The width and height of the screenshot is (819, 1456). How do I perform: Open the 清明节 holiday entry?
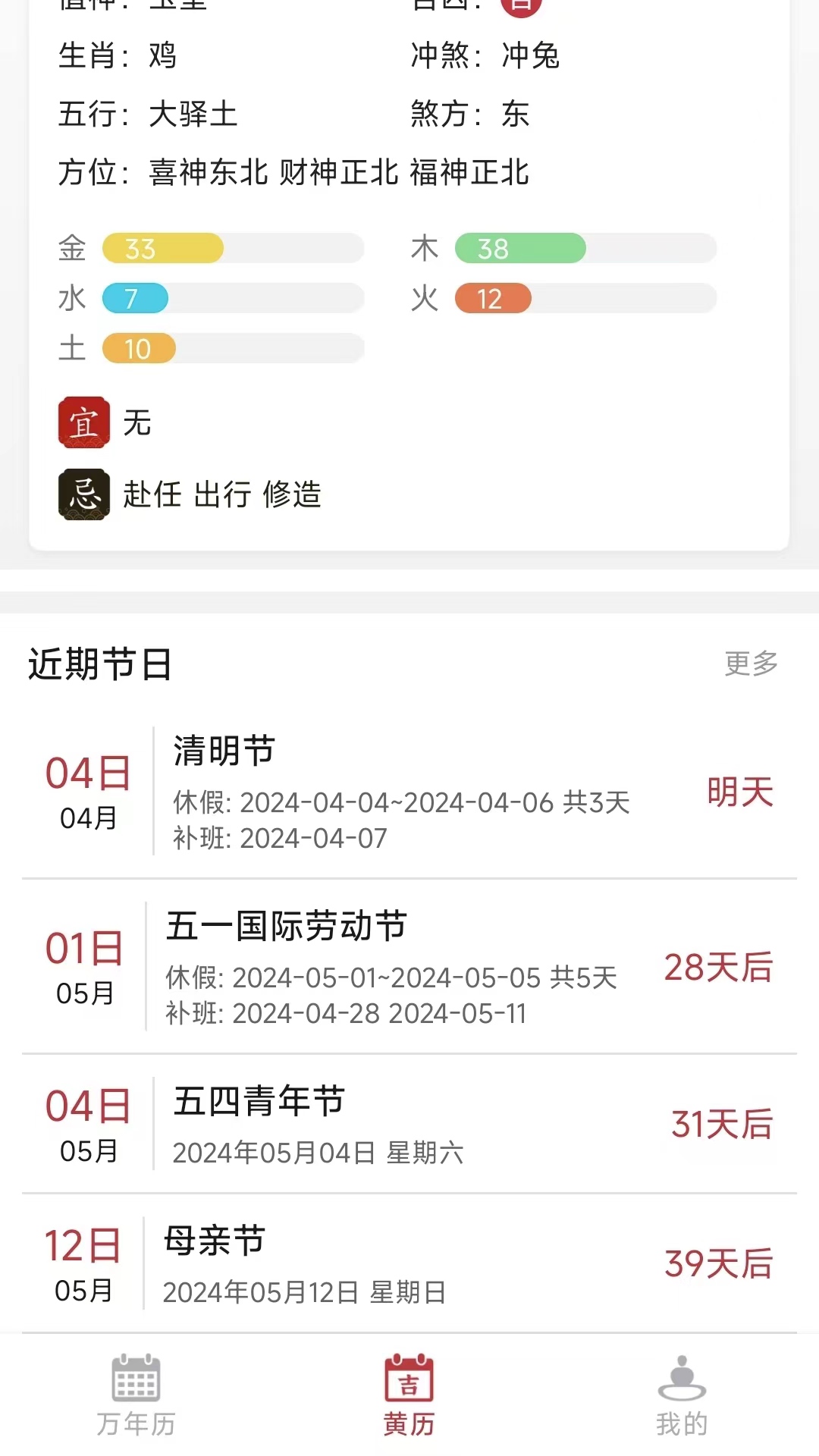[409, 792]
